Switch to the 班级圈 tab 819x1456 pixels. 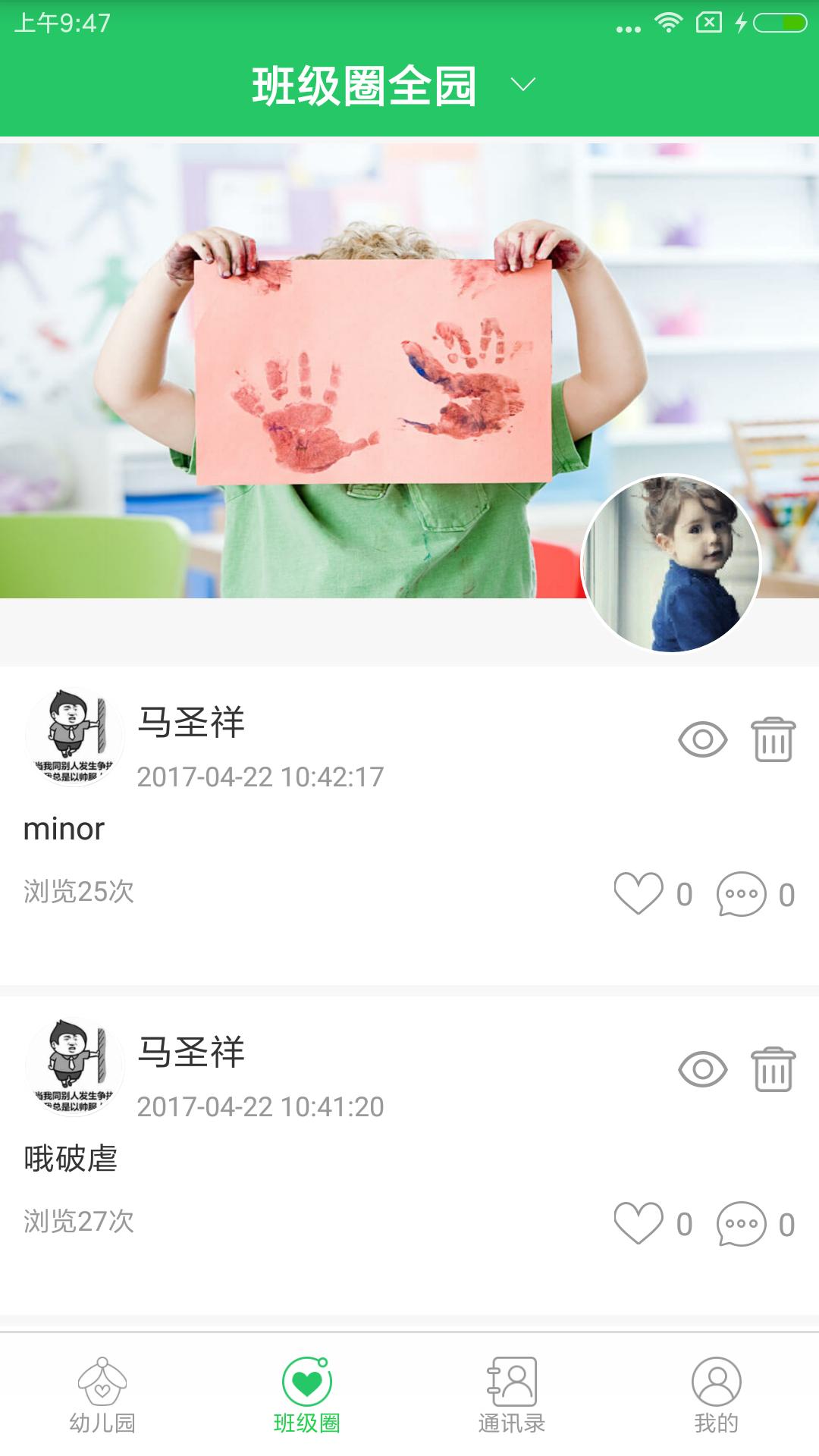click(x=307, y=1395)
